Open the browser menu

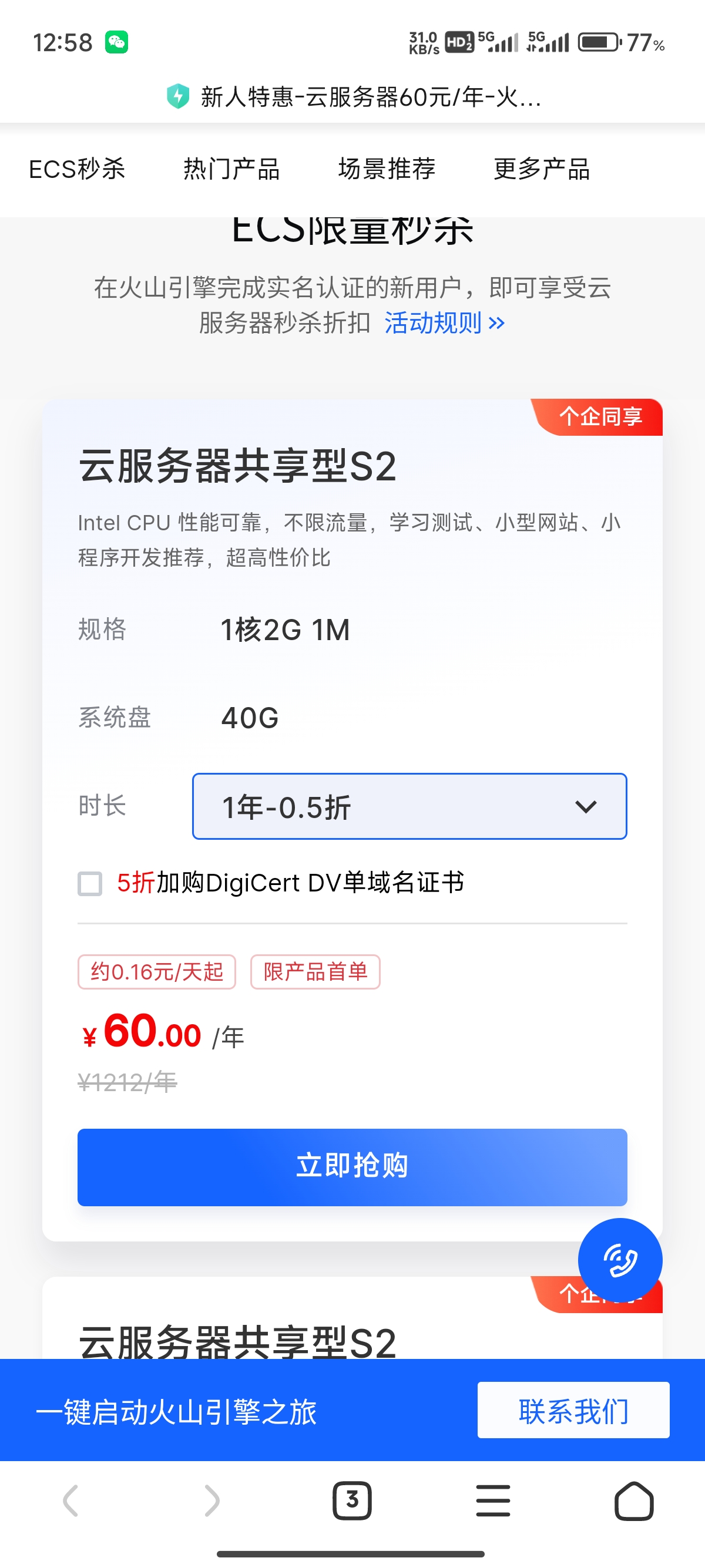tap(493, 1500)
